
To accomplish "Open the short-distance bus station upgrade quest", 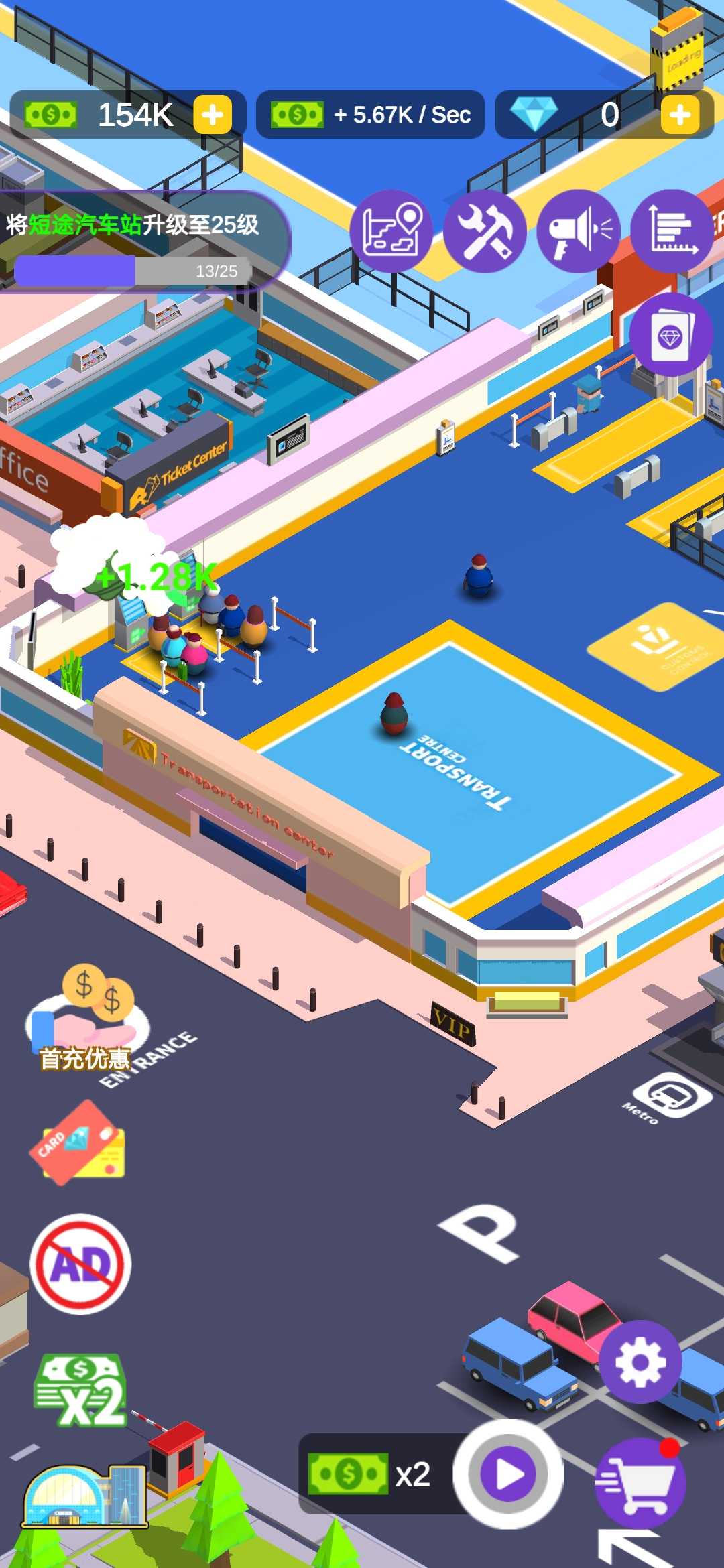I will pyautogui.click(x=134, y=243).
